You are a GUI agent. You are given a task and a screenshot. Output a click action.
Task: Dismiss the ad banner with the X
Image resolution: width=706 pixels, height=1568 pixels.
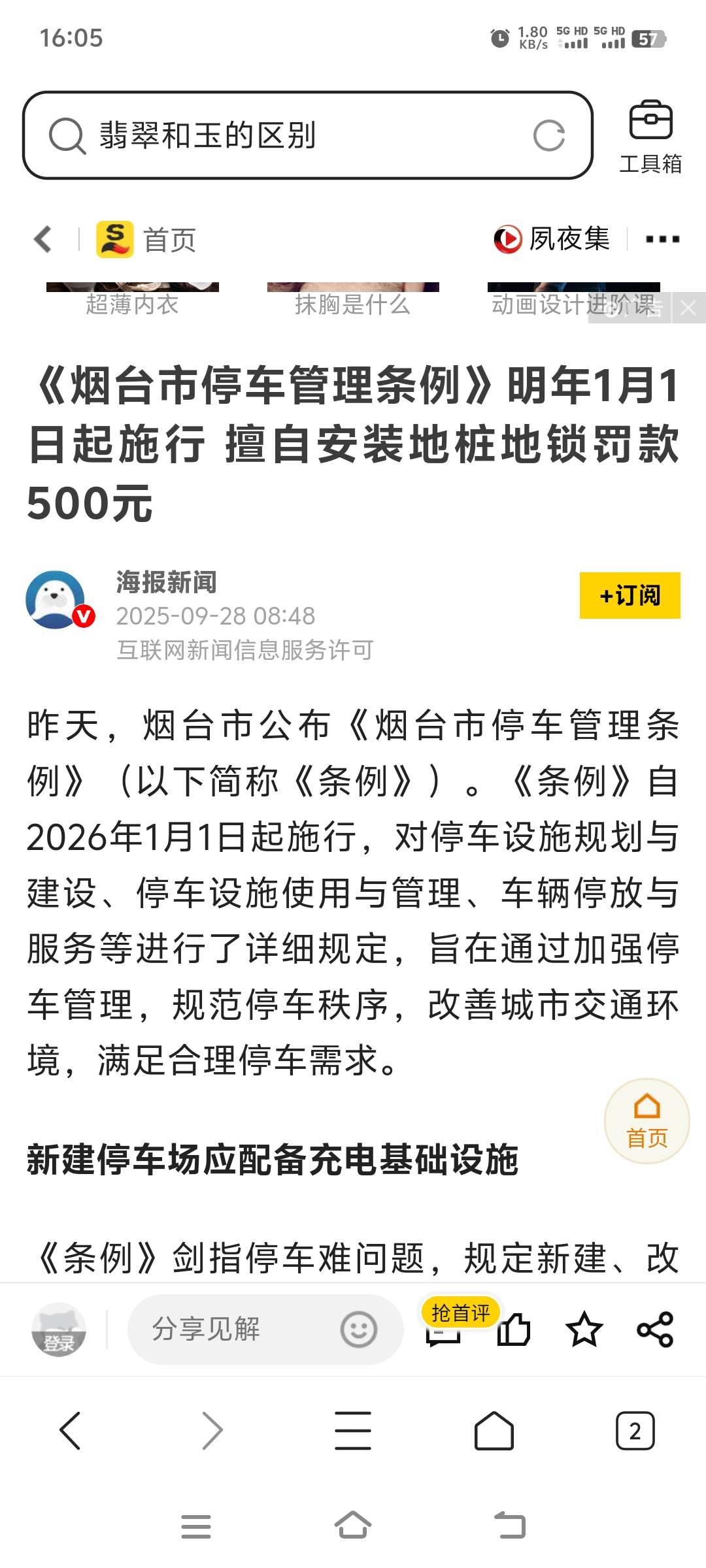pyautogui.click(x=688, y=308)
